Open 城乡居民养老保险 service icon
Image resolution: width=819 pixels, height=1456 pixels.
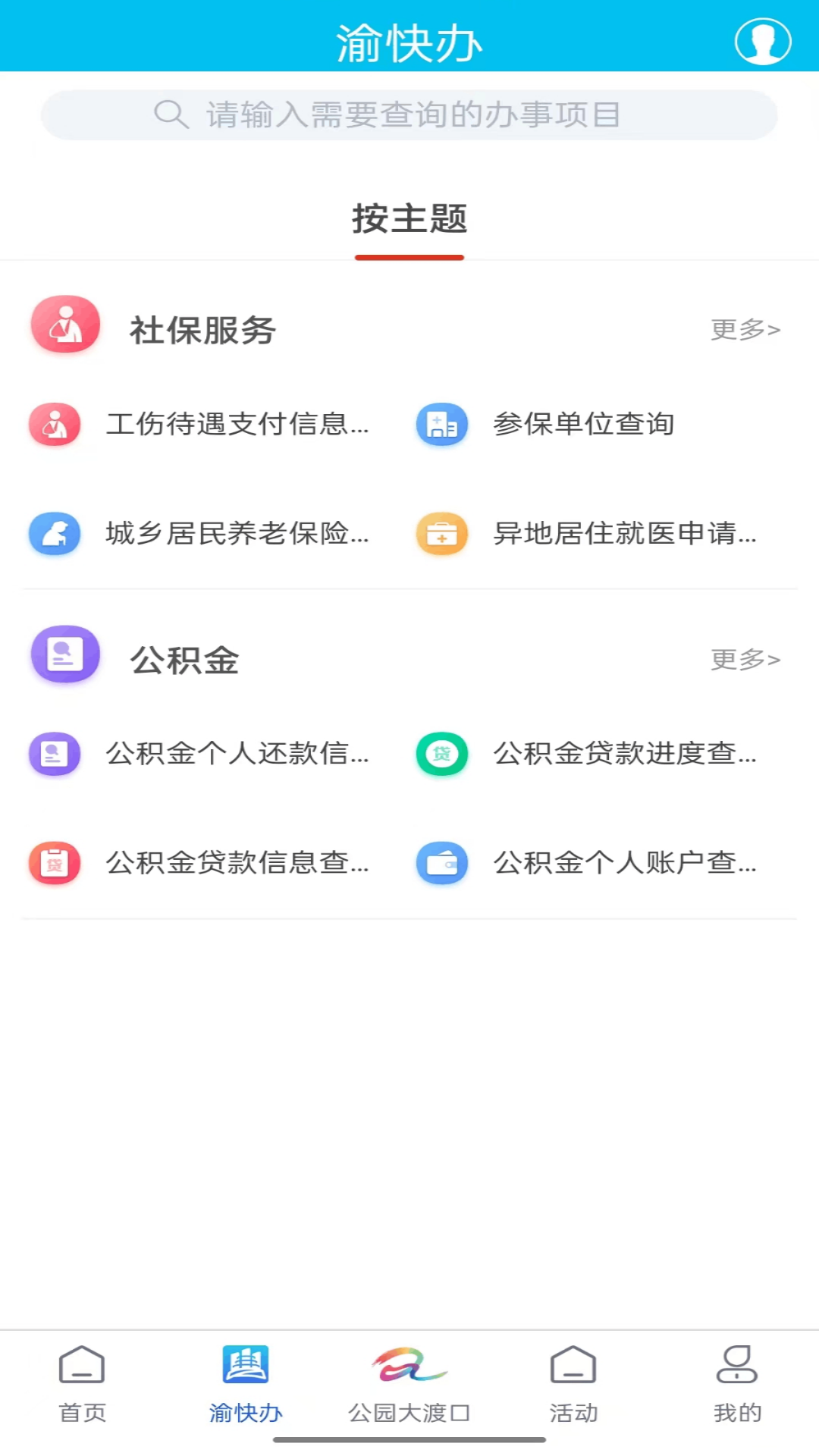[x=54, y=534]
